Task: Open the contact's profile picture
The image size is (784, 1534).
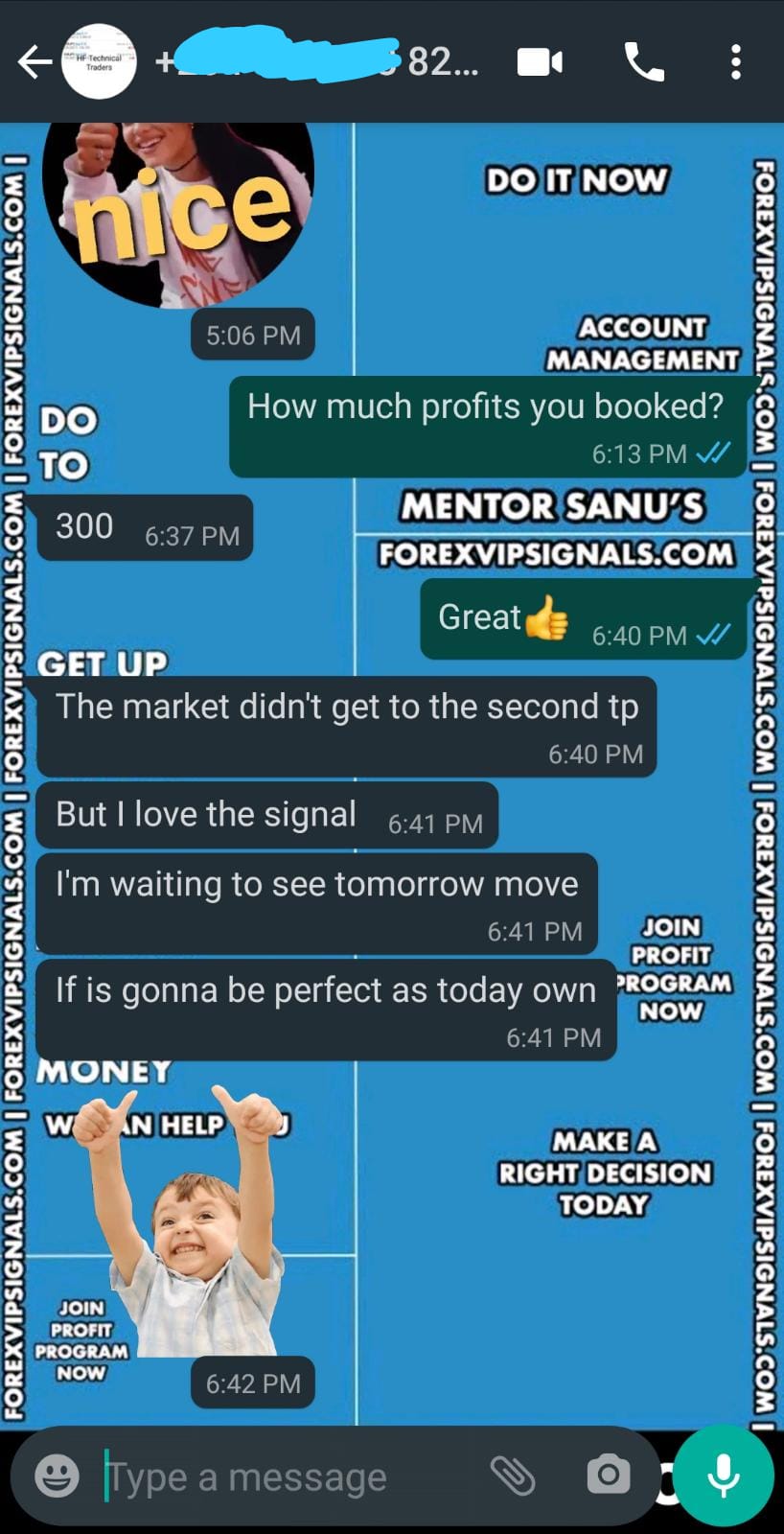Action: [99, 63]
